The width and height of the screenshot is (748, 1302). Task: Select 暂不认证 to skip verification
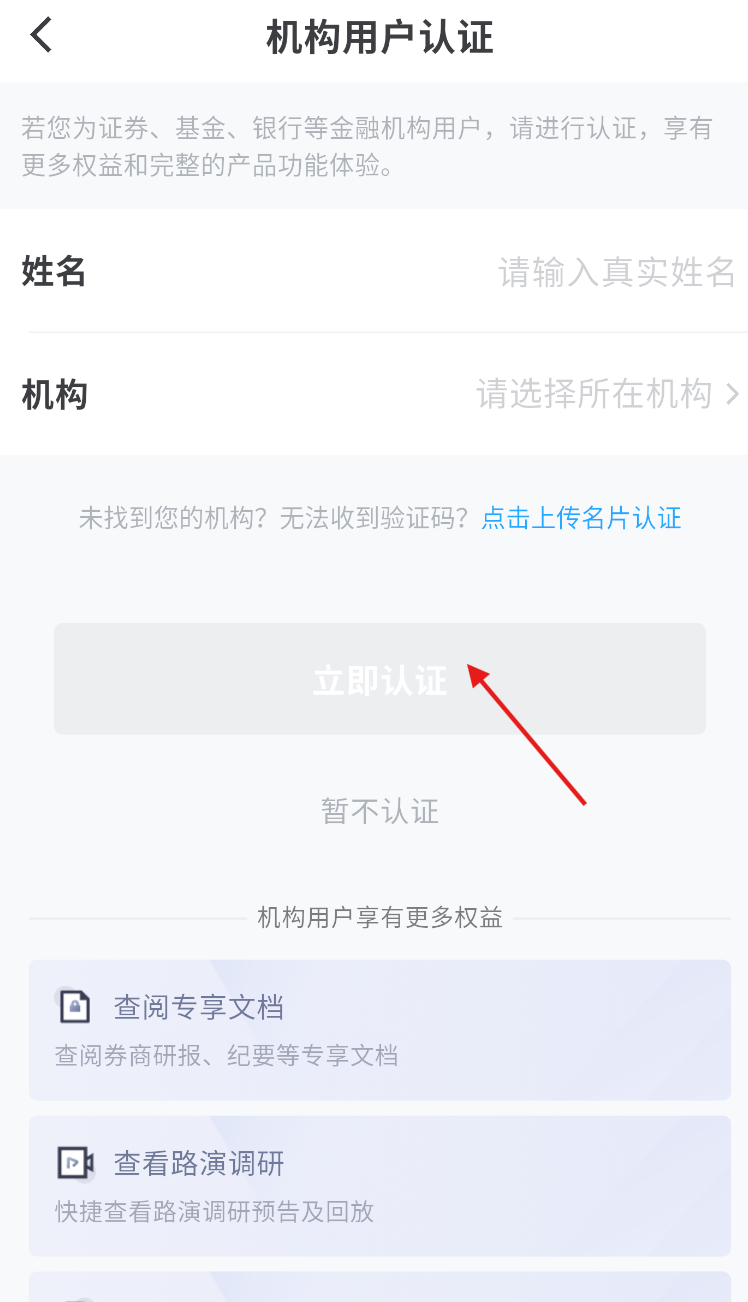click(x=379, y=811)
